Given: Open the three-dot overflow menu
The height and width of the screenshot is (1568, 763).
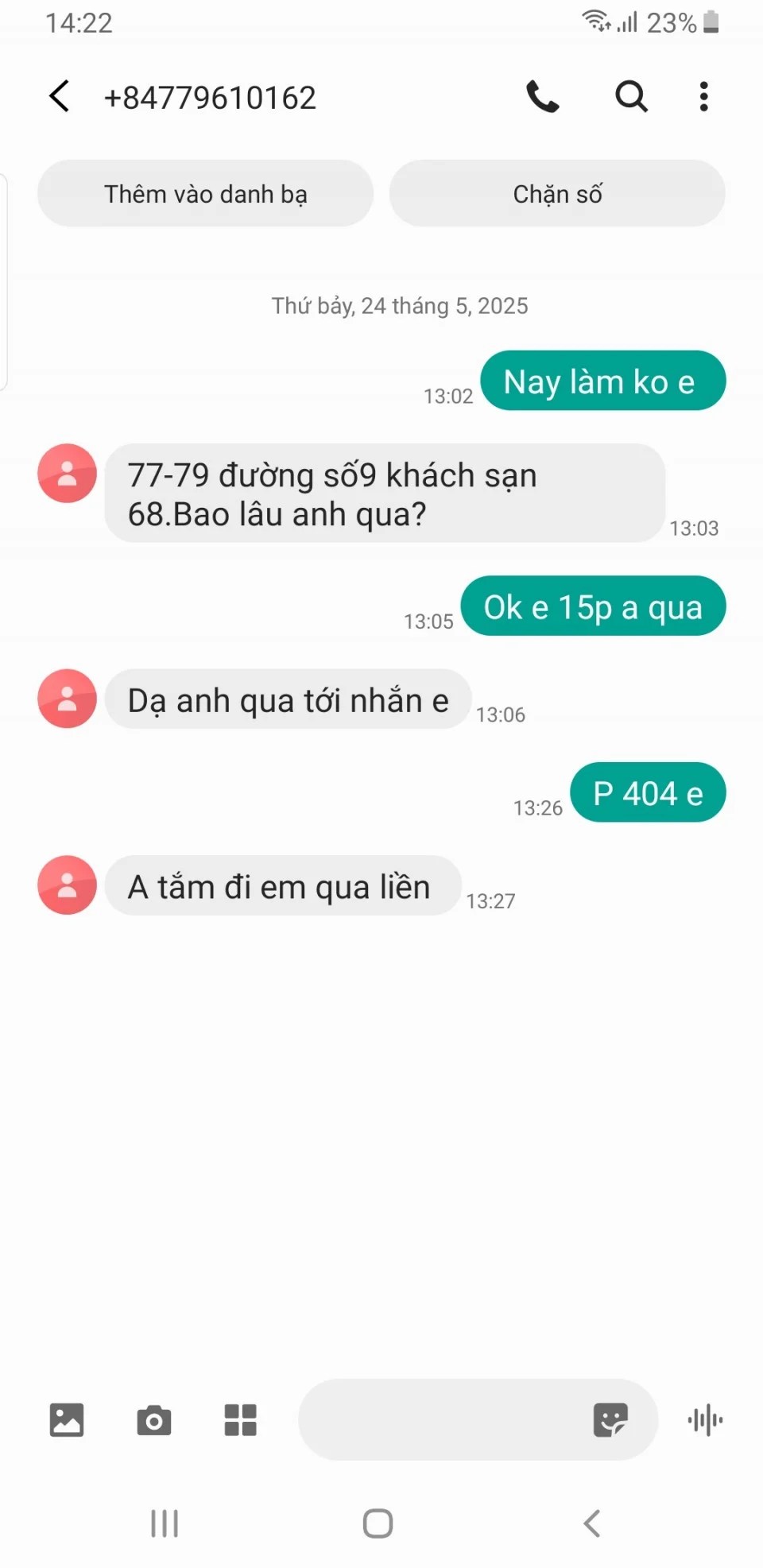Looking at the screenshot, I should tap(703, 96).
